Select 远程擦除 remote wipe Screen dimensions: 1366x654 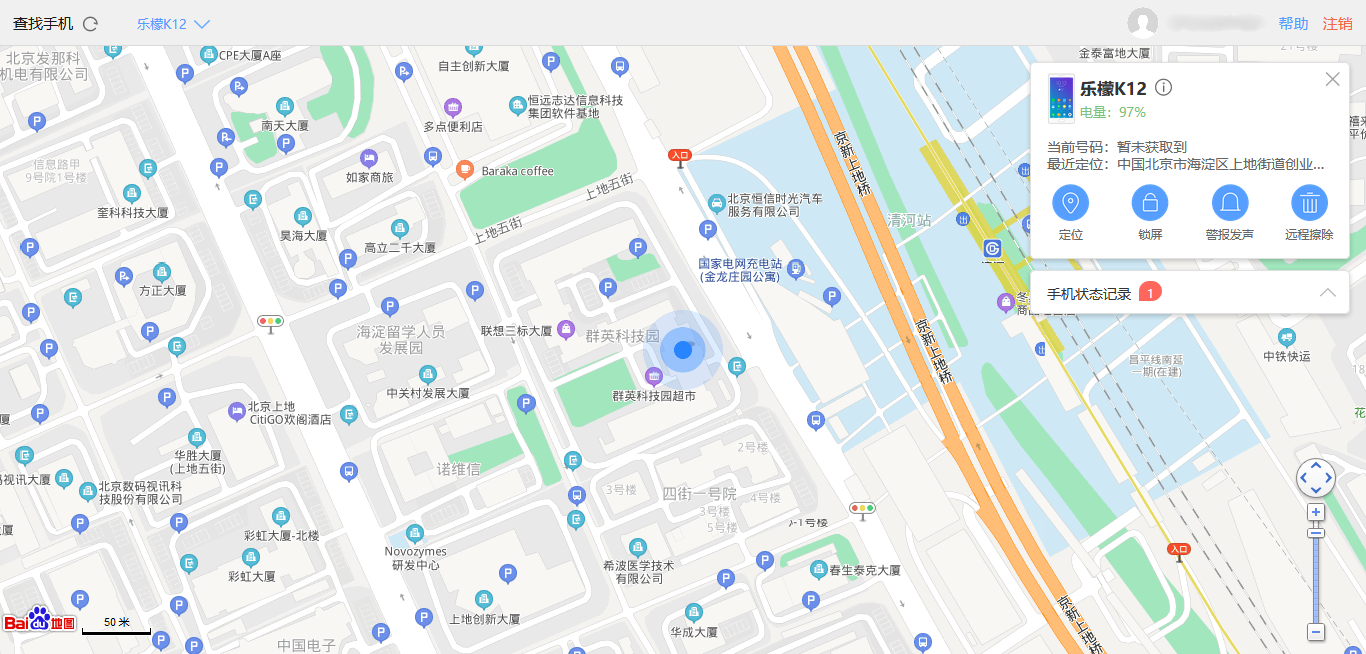pos(1309,204)
